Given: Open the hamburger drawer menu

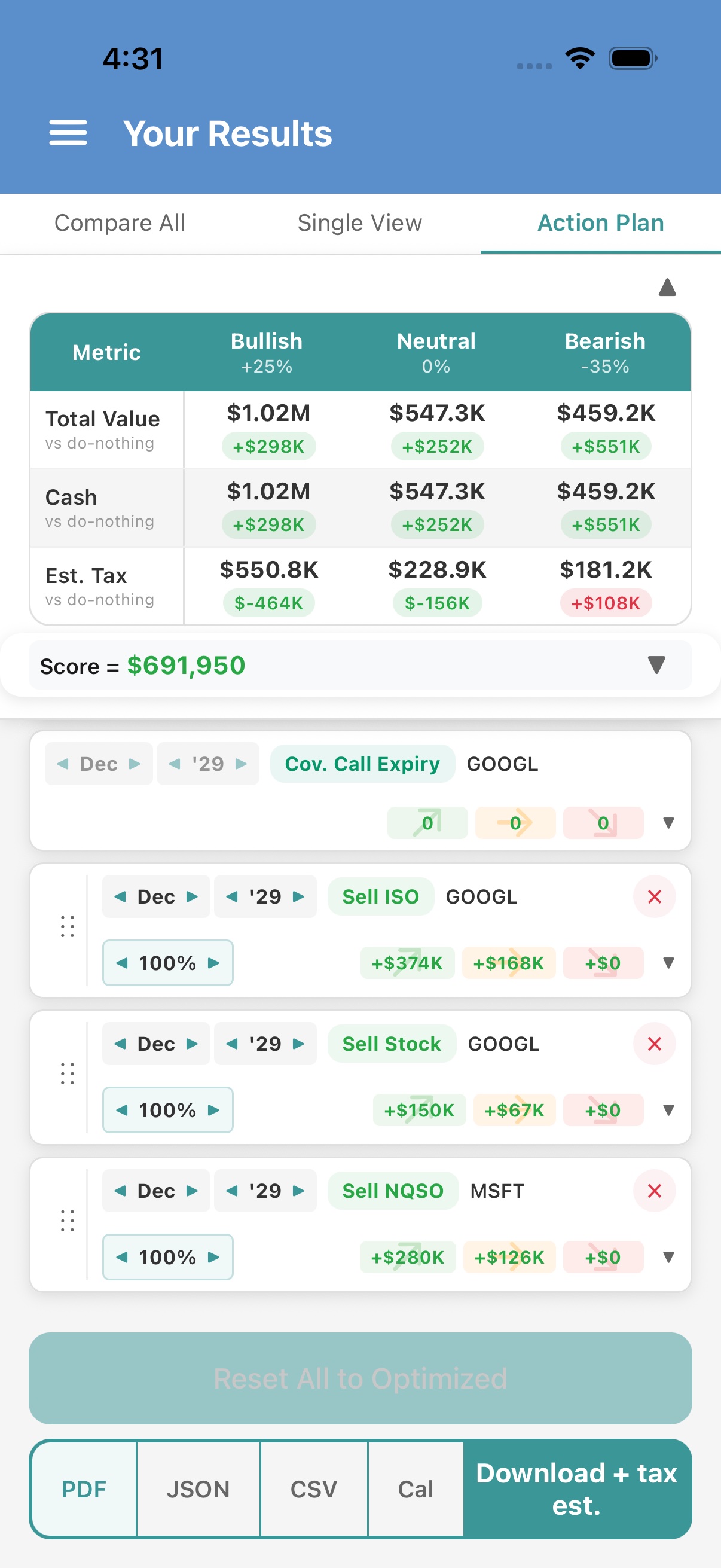Looking at the screenshot, I should pyautogui.click(x=68, y=133).
